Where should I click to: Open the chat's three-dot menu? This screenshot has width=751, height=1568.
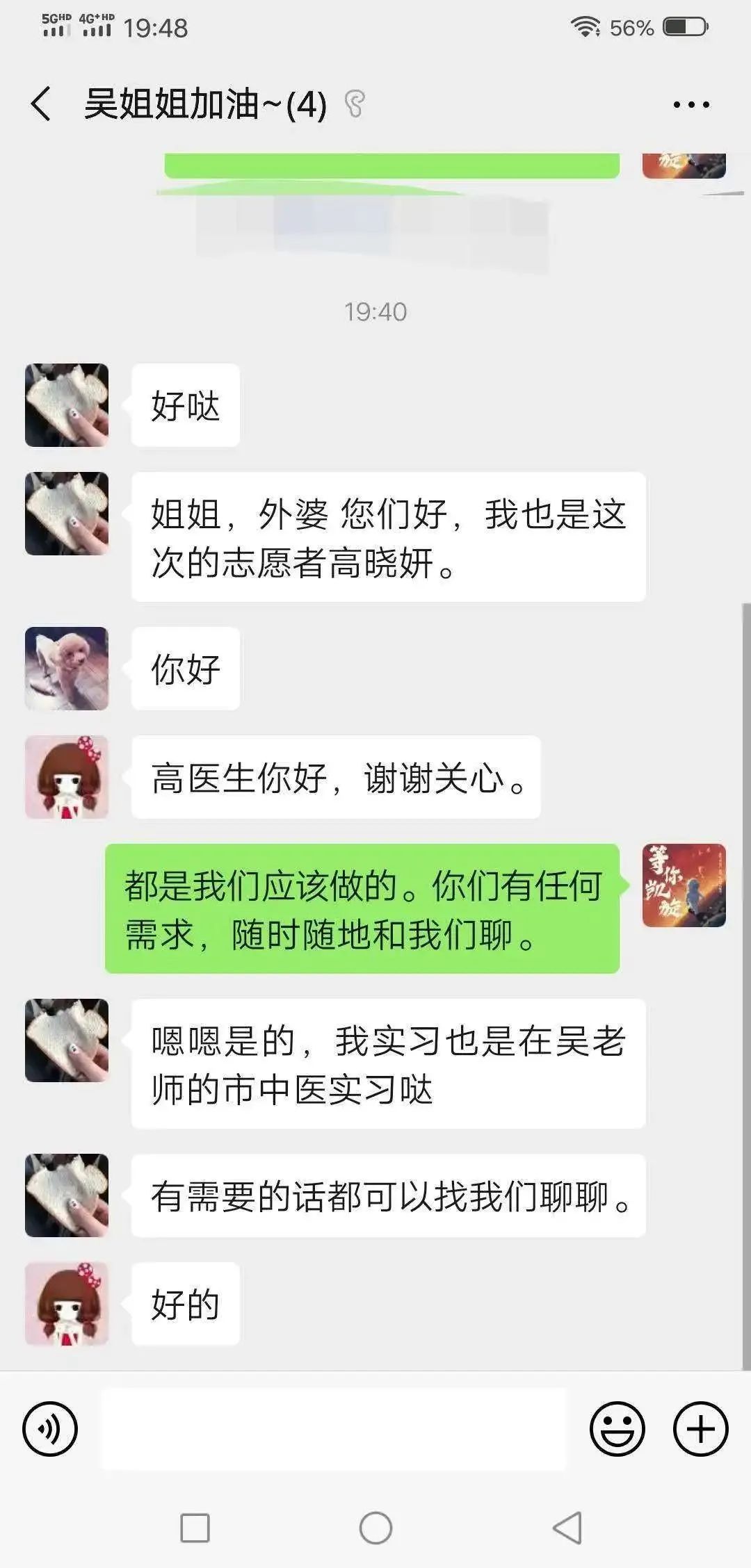(x=691, y=105)
